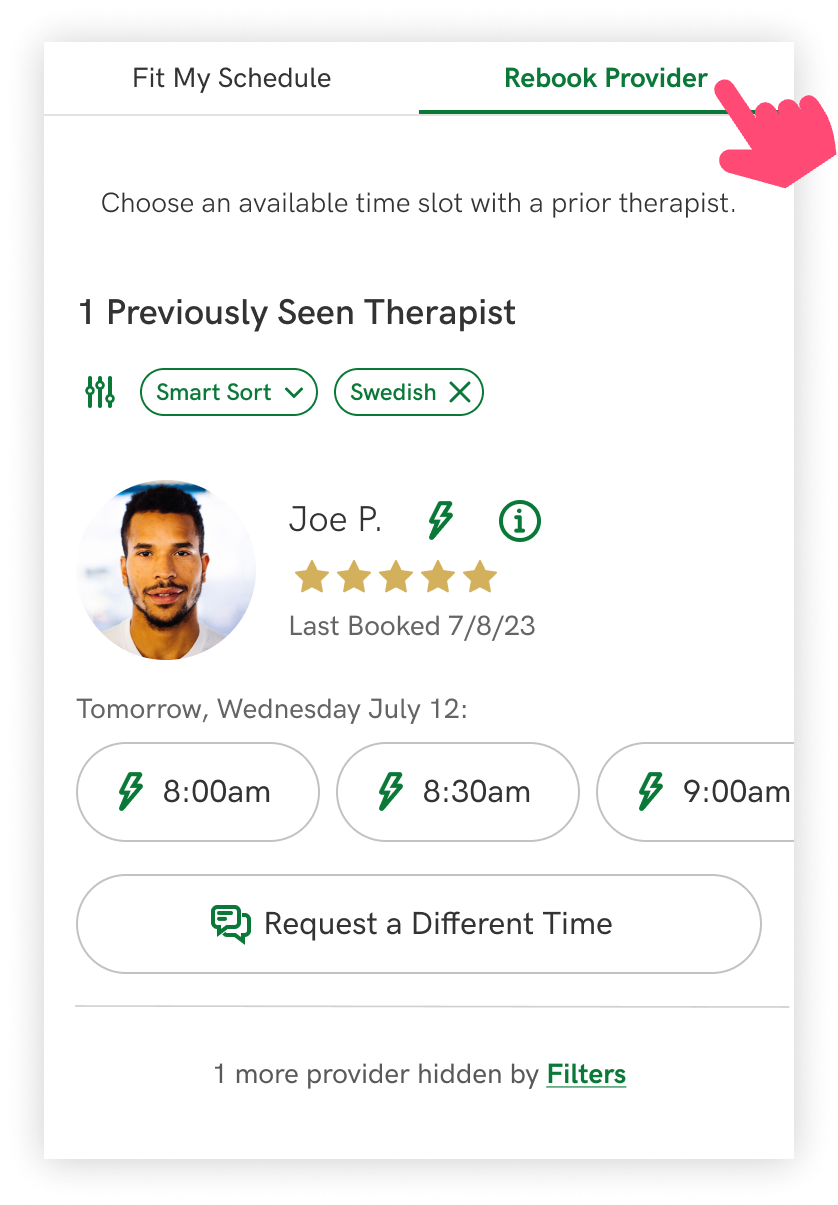Choose the 8:30am time slot
Viewport: 838px width, 1205px height.
[458, 792]
